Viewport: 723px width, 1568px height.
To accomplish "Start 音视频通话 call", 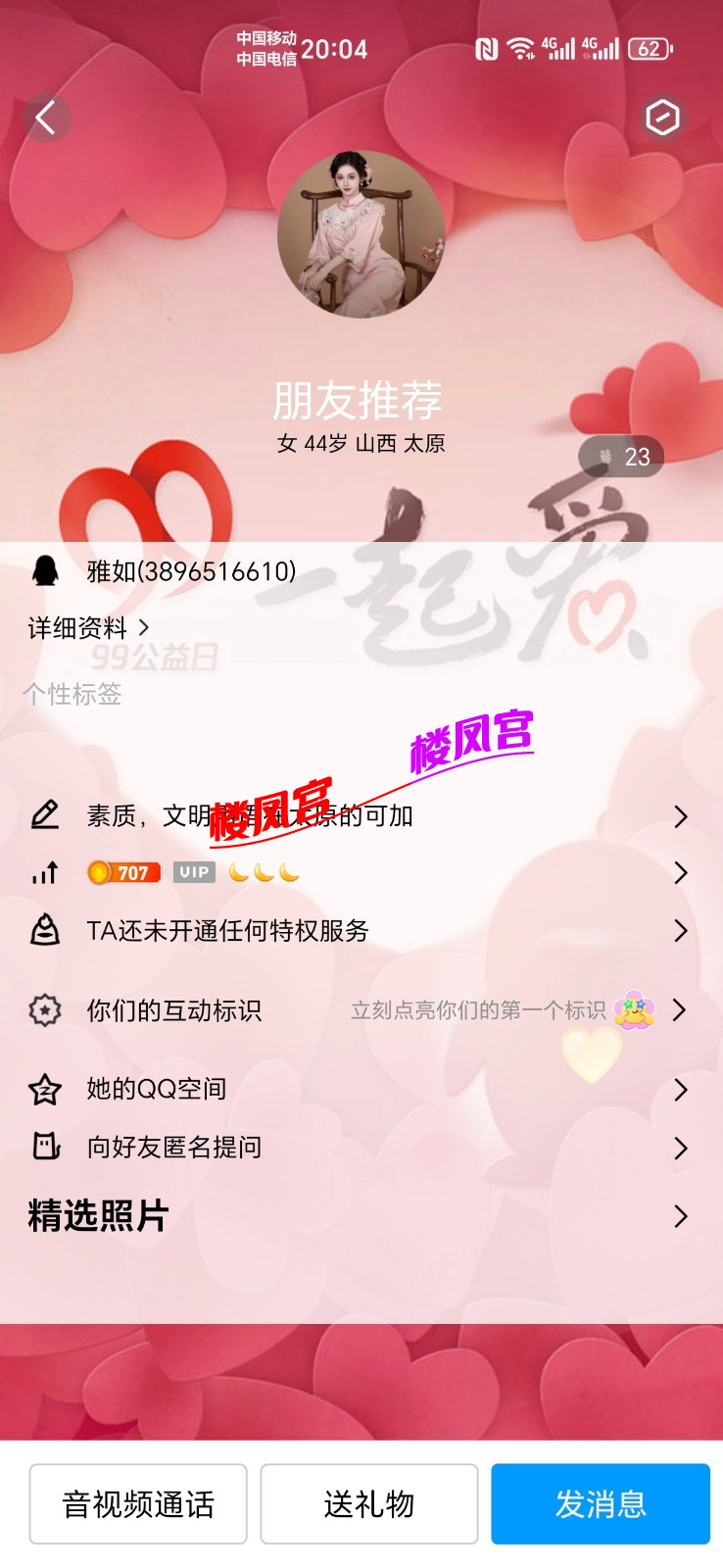I will tap(138, 1503).
